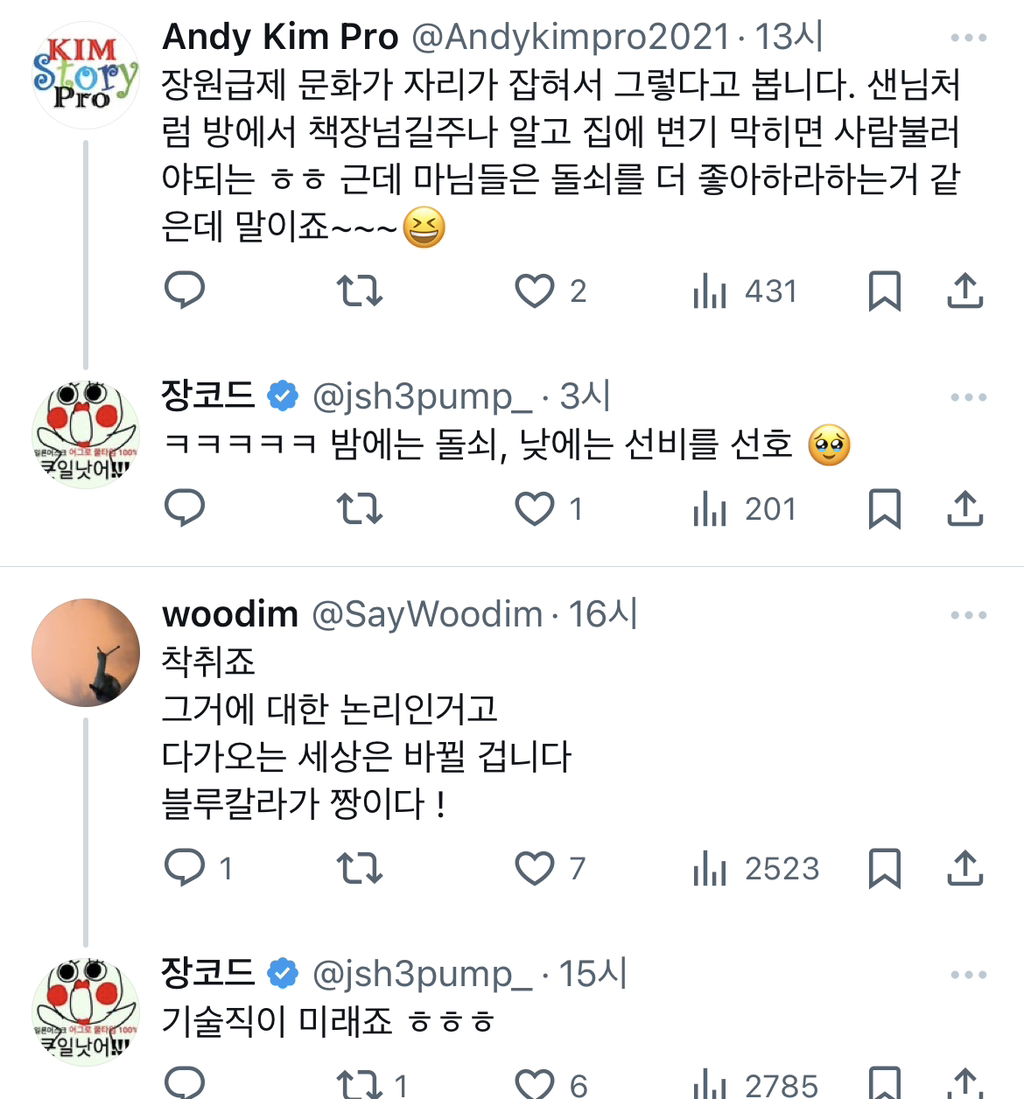Open more options menu on Andy Kim Pro's tweet
This screenshot has width=1024, height=1099.
click(968, 36)
